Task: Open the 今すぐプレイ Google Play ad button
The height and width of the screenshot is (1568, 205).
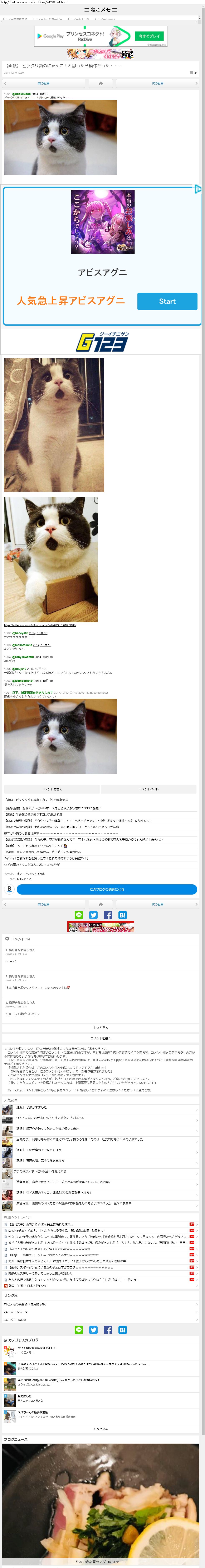Action: tap(149, 36)
